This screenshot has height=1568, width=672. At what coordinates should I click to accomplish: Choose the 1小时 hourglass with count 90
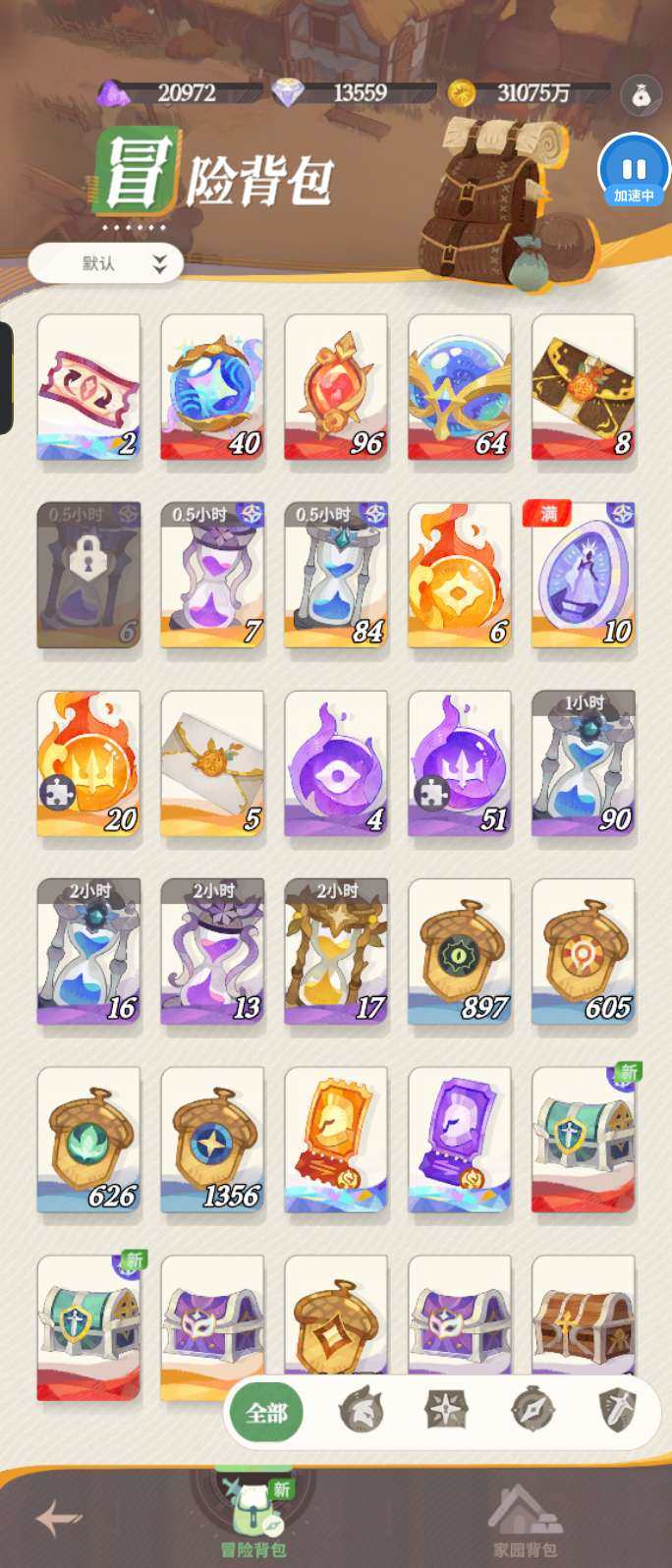(584, 763)
